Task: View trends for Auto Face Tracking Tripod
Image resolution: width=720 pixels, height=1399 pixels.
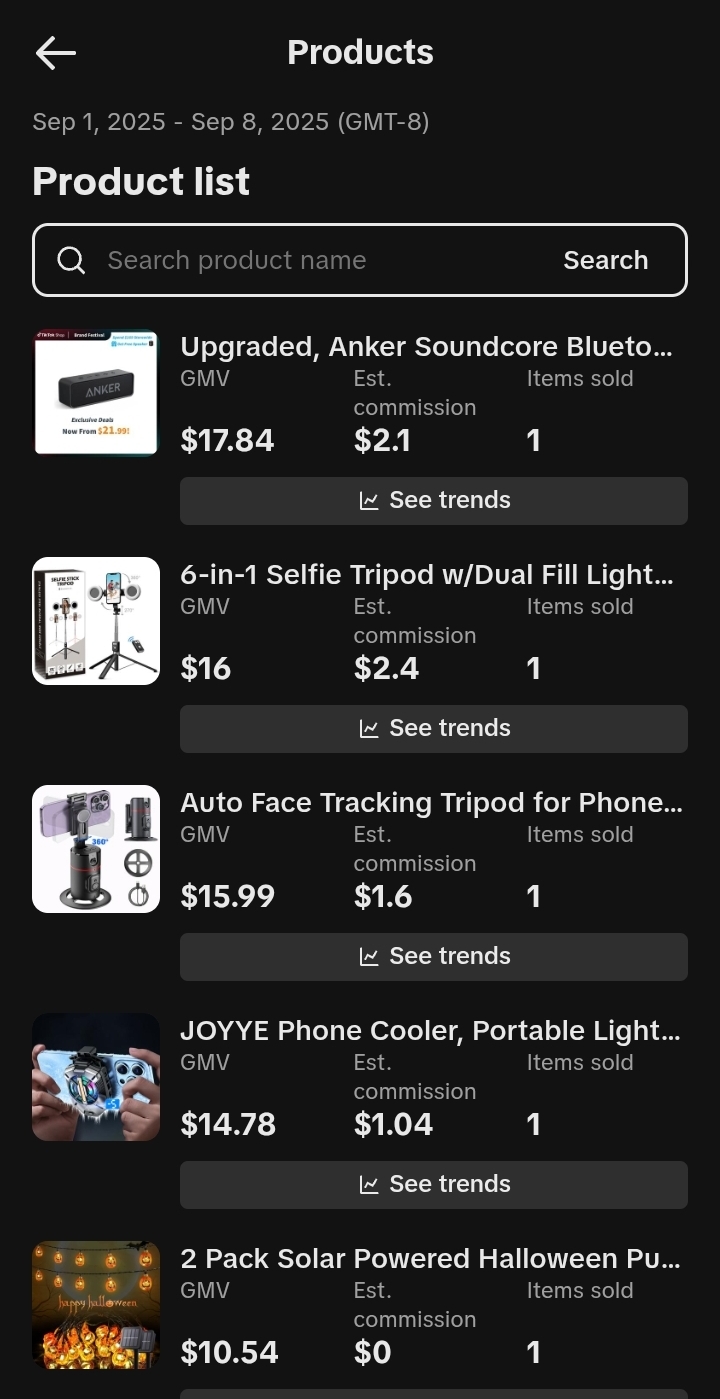Action: (433, 956)
